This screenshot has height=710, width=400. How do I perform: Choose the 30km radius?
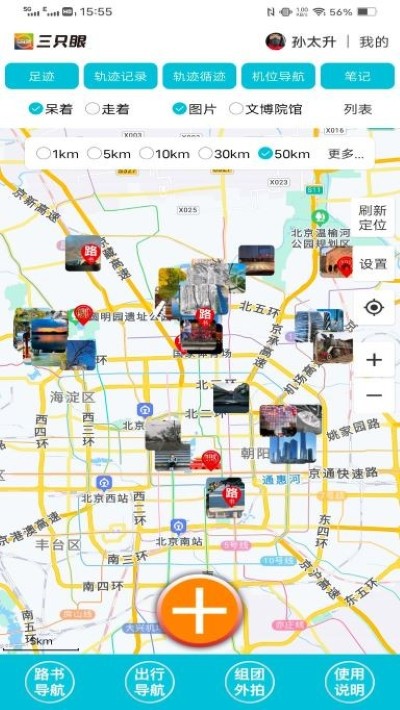[x=224, y=154]
